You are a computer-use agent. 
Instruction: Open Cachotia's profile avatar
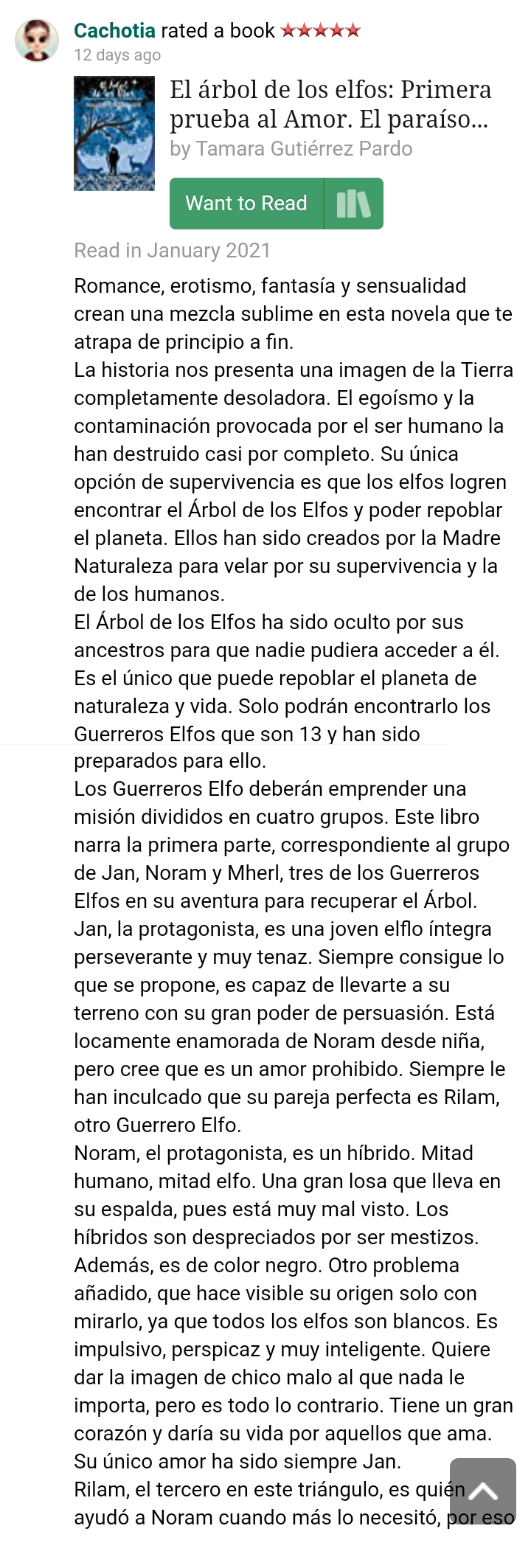click(37, 41)
